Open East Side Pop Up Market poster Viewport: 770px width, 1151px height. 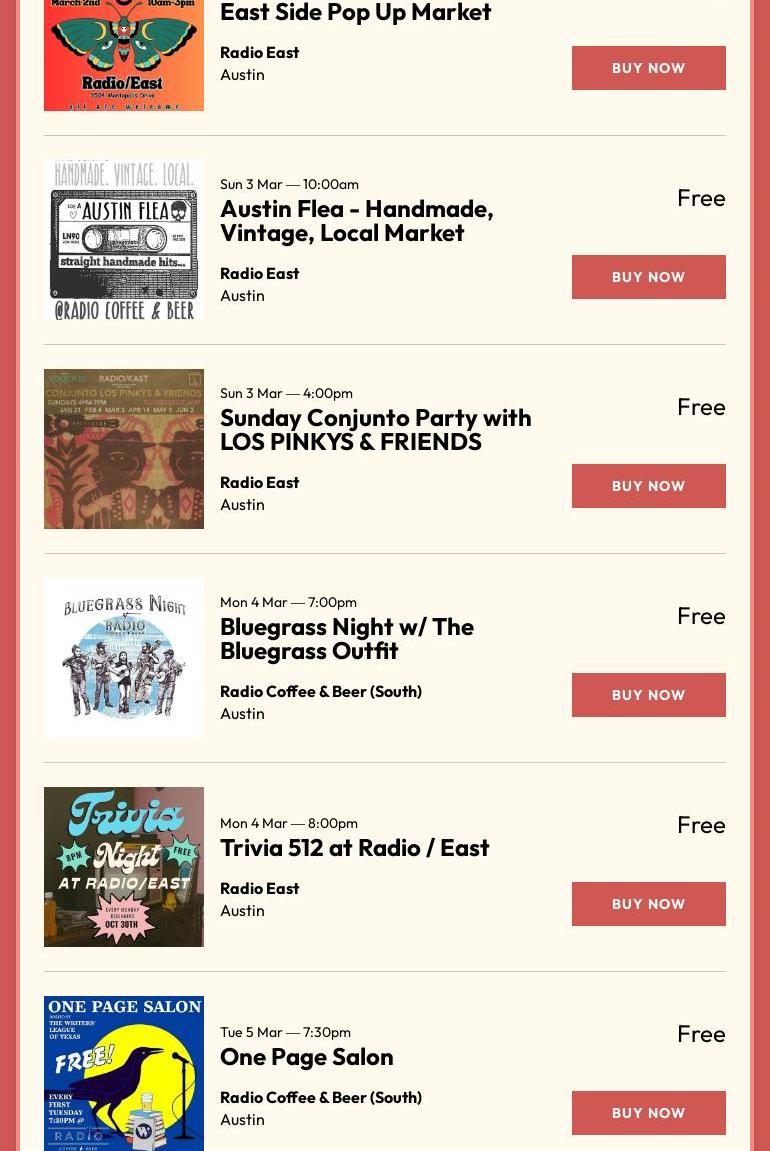coord(124,55)
